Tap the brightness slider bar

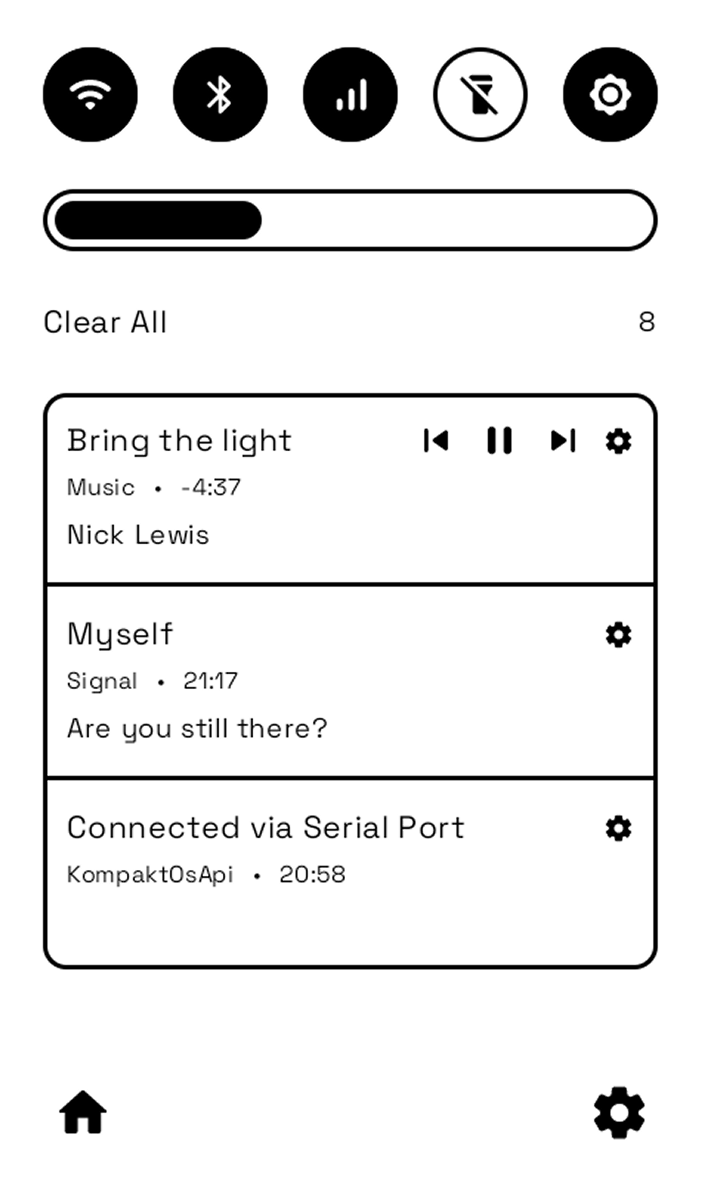point(350,220)
